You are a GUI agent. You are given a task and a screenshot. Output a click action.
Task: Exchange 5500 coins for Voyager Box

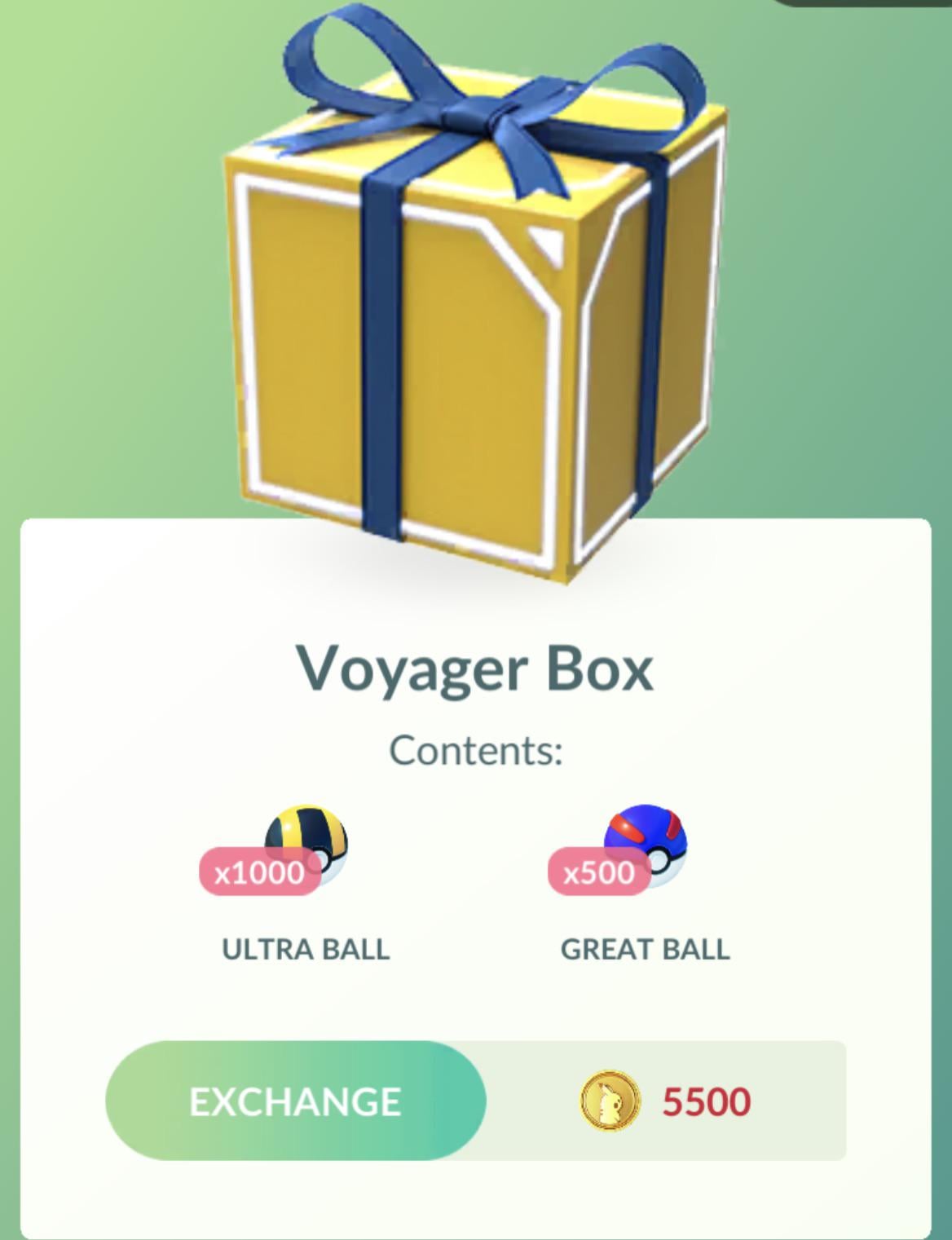tap(295, 1101)
